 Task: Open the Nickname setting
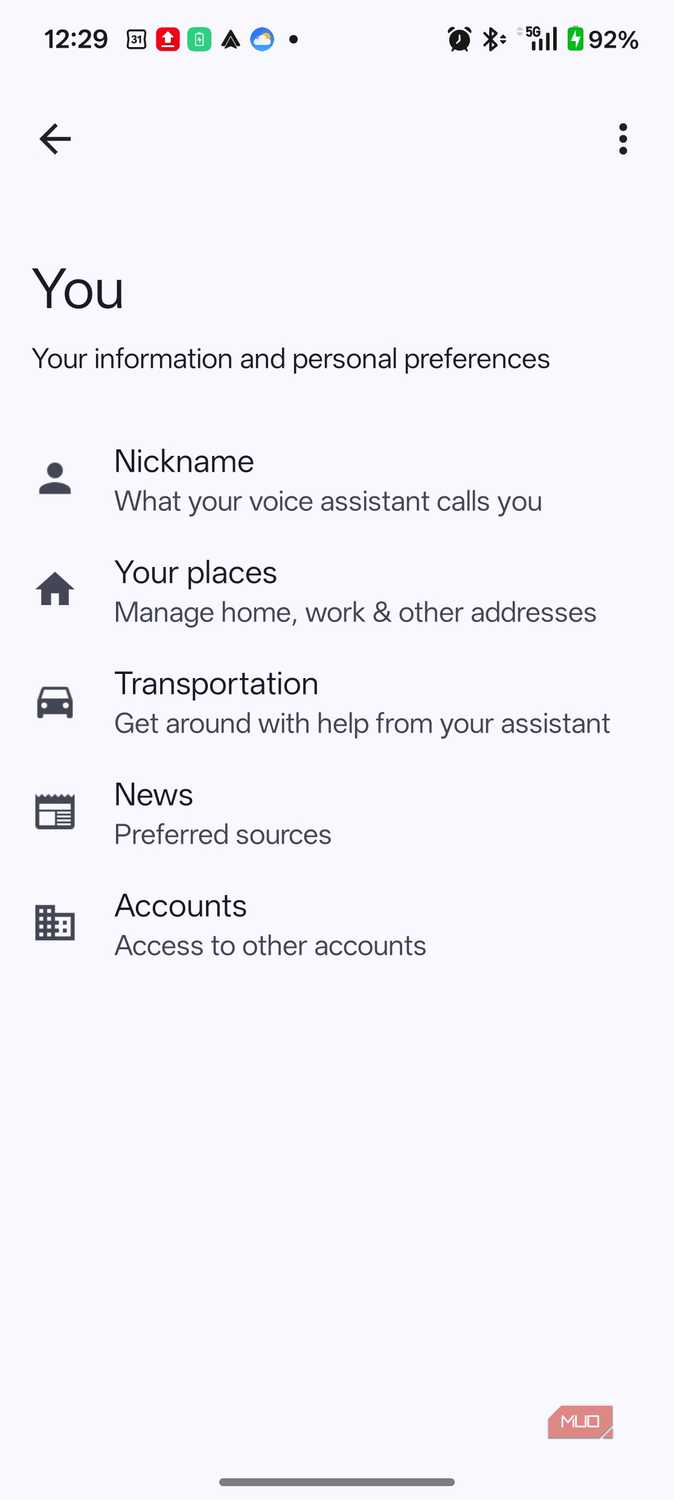337,480
